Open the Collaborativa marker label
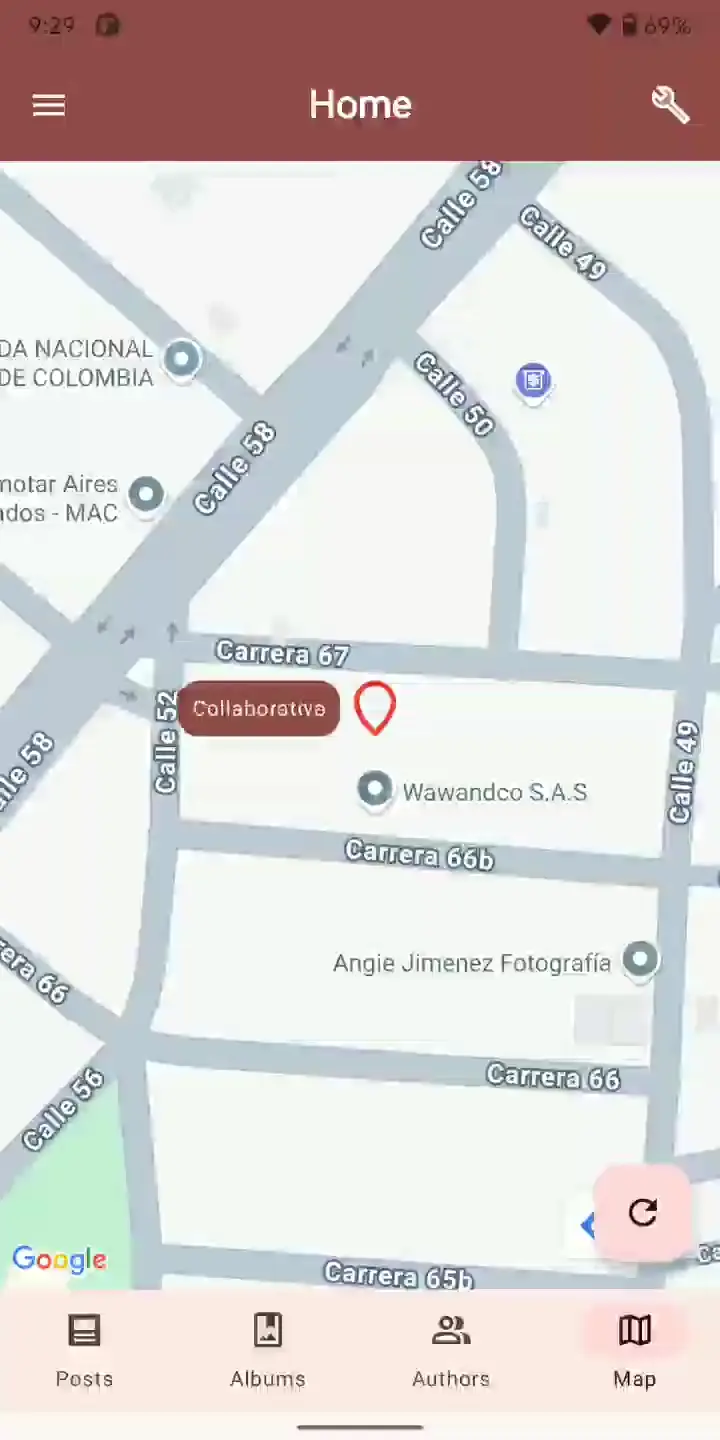720x1440 pixels. [x=259, y=708]
